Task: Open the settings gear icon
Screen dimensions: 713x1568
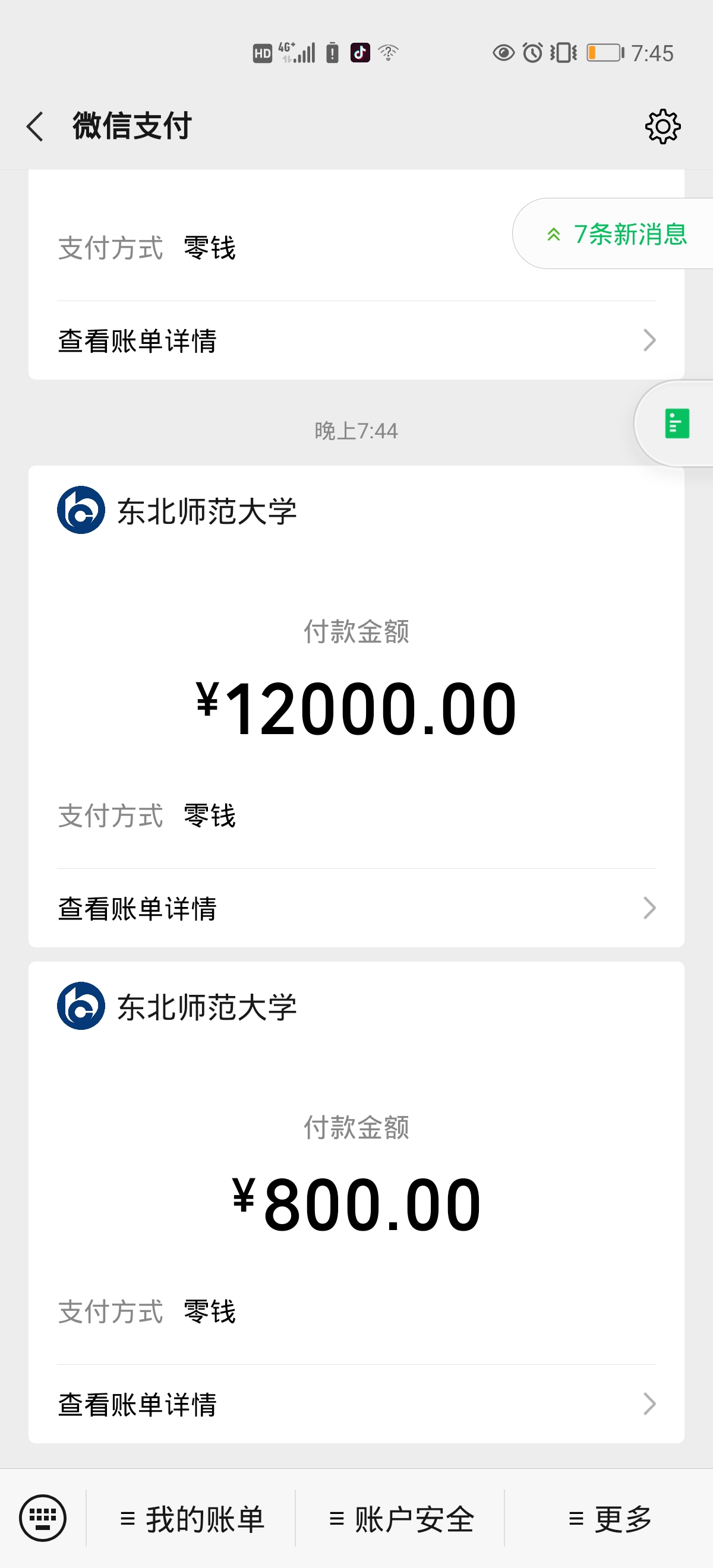Action: (662, 127)
